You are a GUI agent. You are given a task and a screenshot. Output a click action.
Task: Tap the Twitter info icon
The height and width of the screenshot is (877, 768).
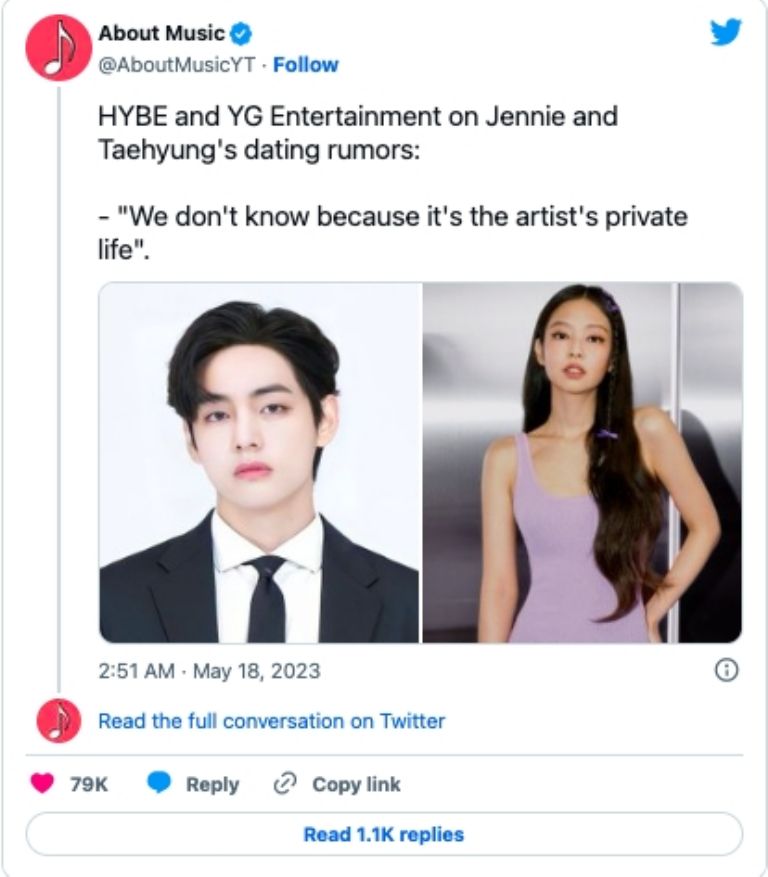(728, 670)
